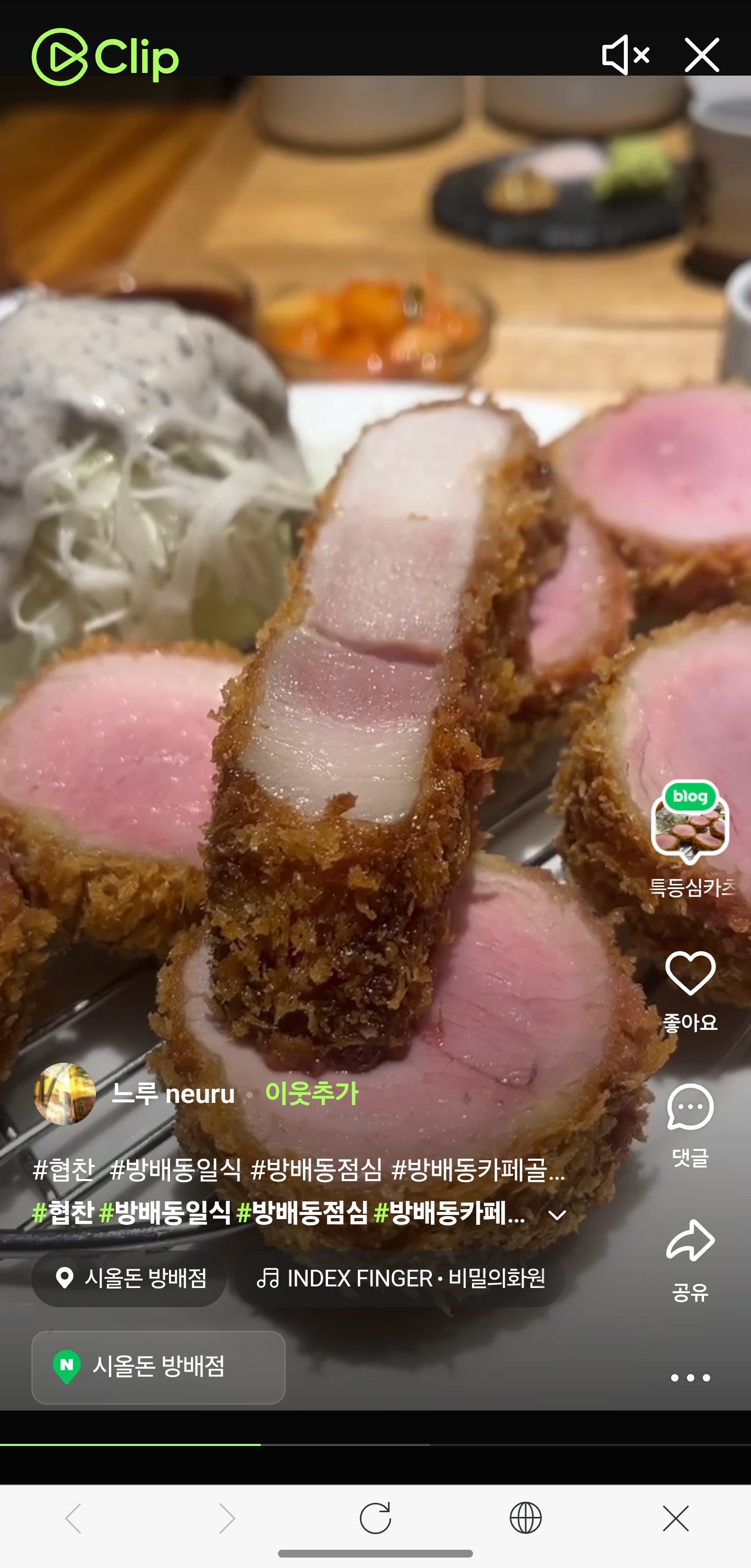Open comments via 댓글 icon
751x1568 pixels.
(x=689, y=1109)
